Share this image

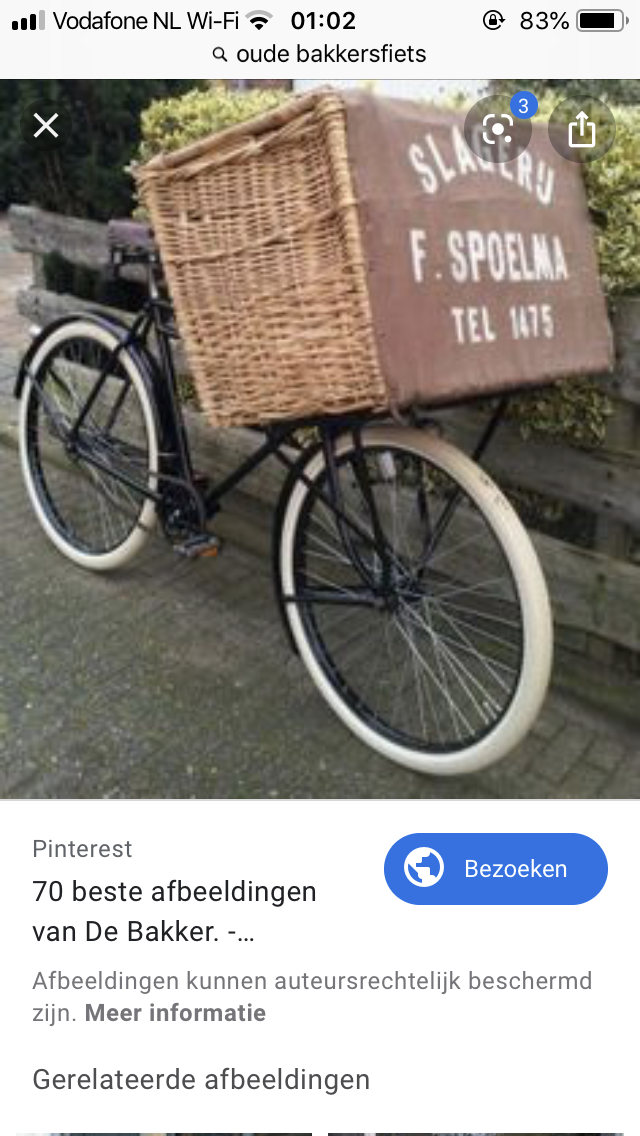(x=582, y=129)
